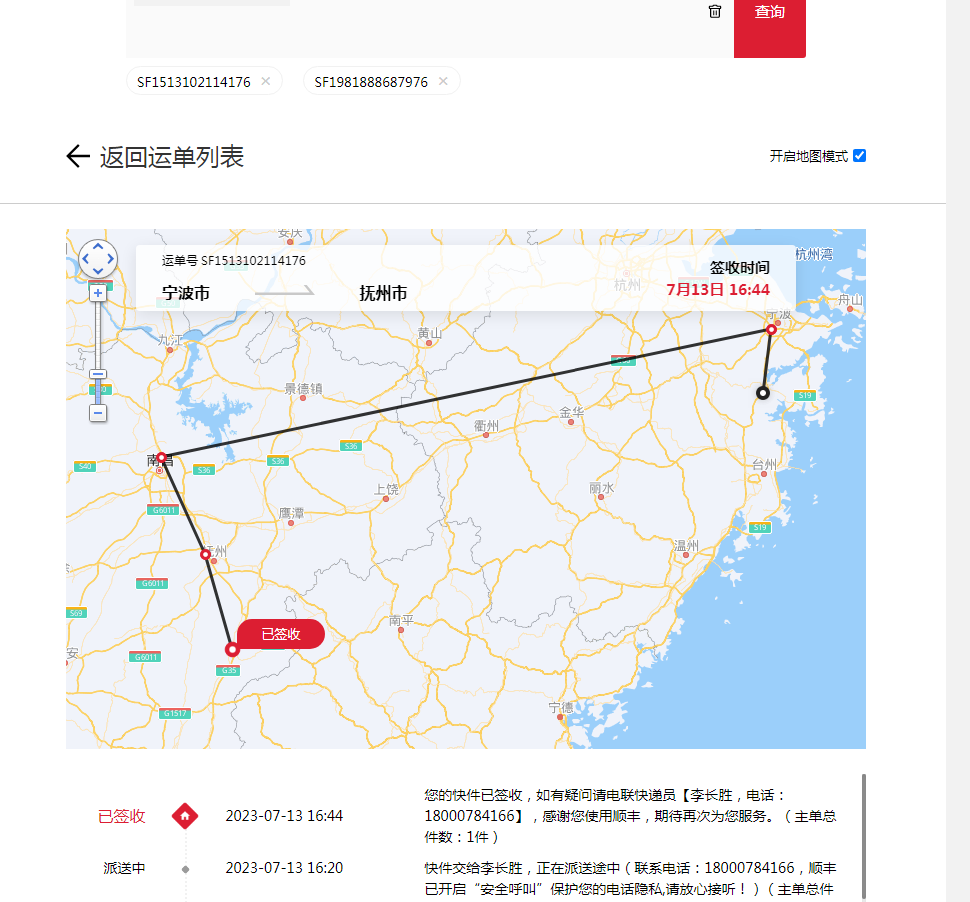Go back via 返回运单列表 arrow
Image resolution: width=970 pixels, height=902 pixels.
tap(78, 156)
